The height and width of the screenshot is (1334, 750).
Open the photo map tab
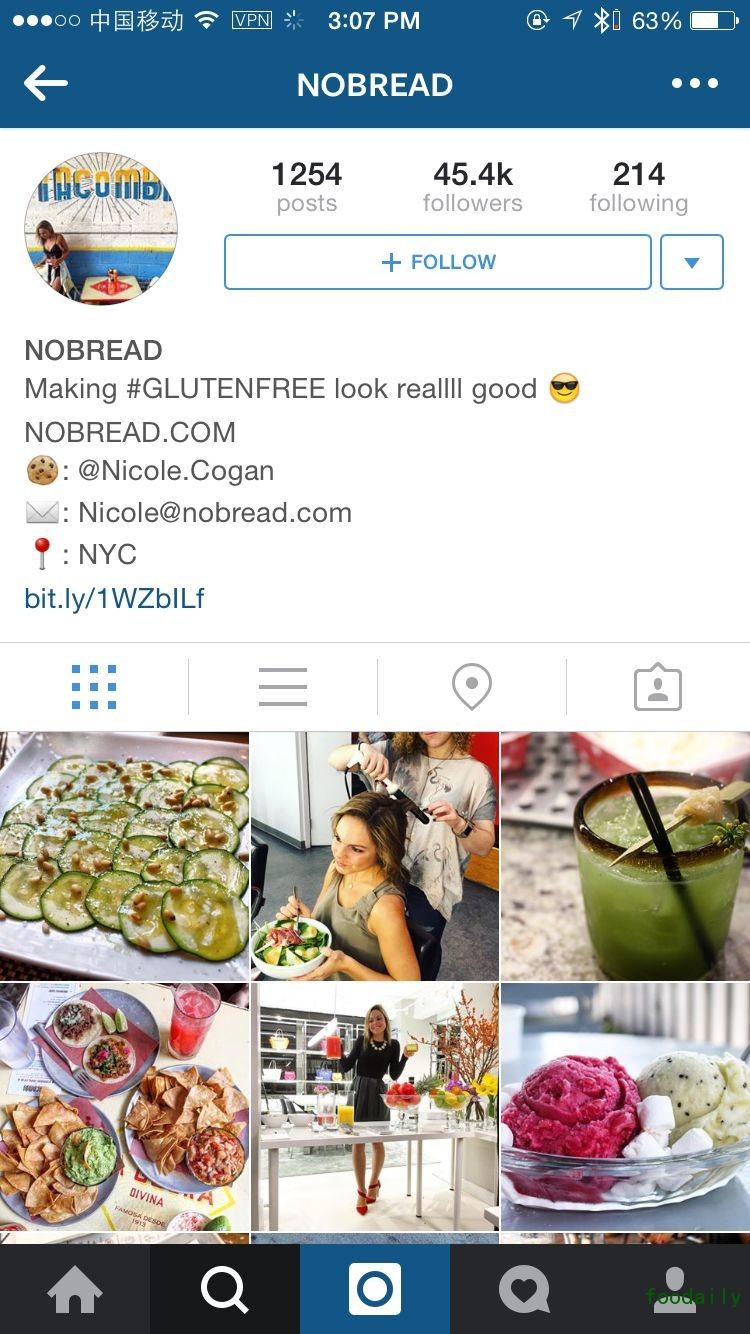tap(471, 687)
